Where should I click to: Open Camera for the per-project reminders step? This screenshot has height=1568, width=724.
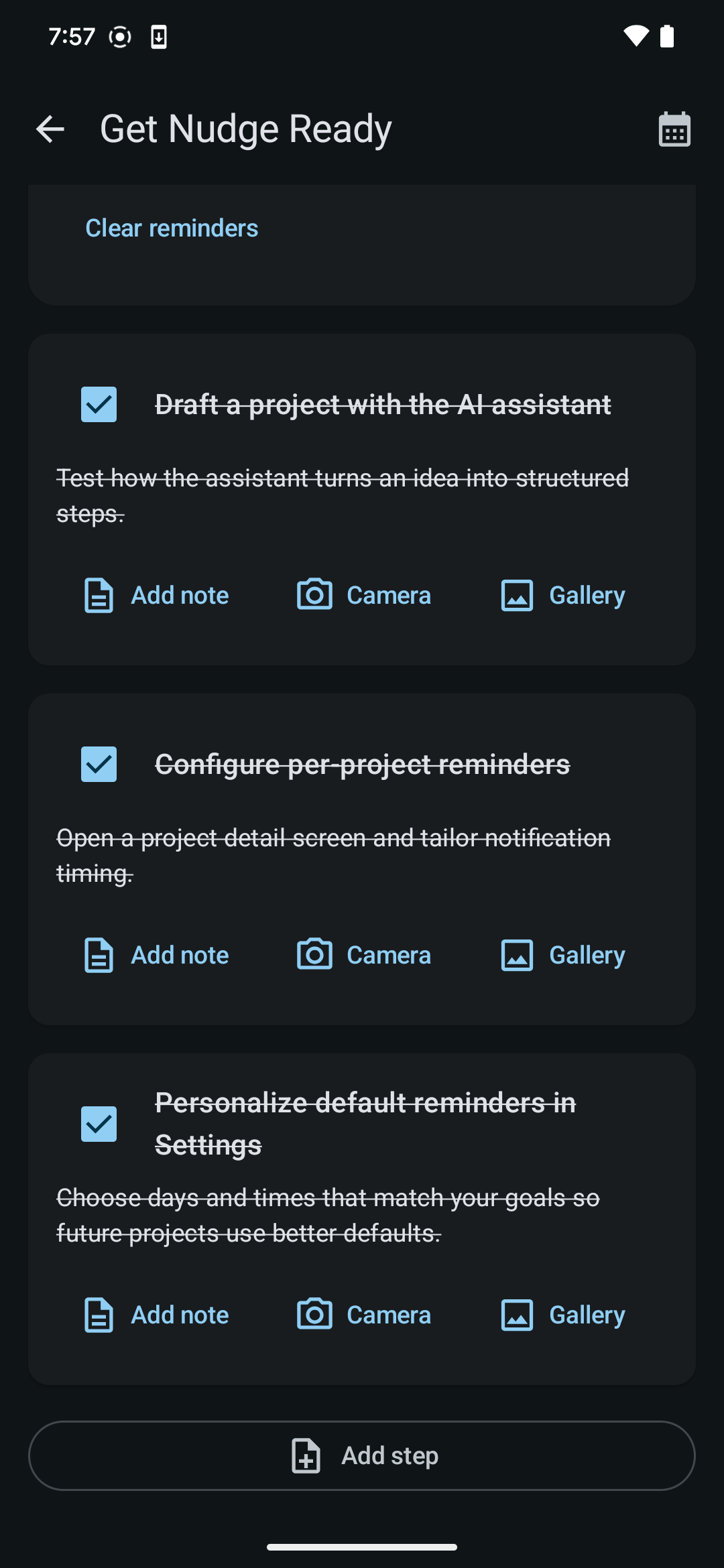(x=364, y=954)
